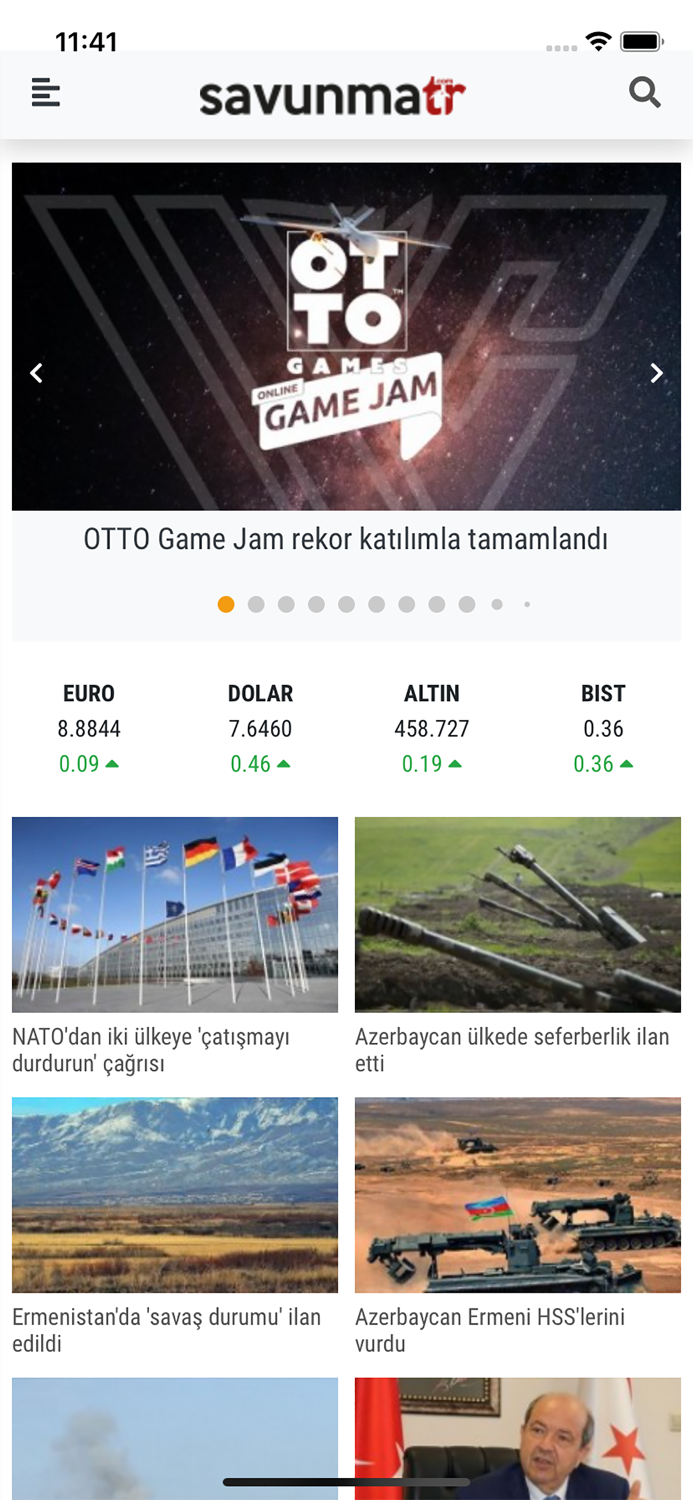Open Azerbaycan ülkede seferberlik ilan etti
Image resolution: width=693 pixels, height=1500 pixels.
point(517,1050)
